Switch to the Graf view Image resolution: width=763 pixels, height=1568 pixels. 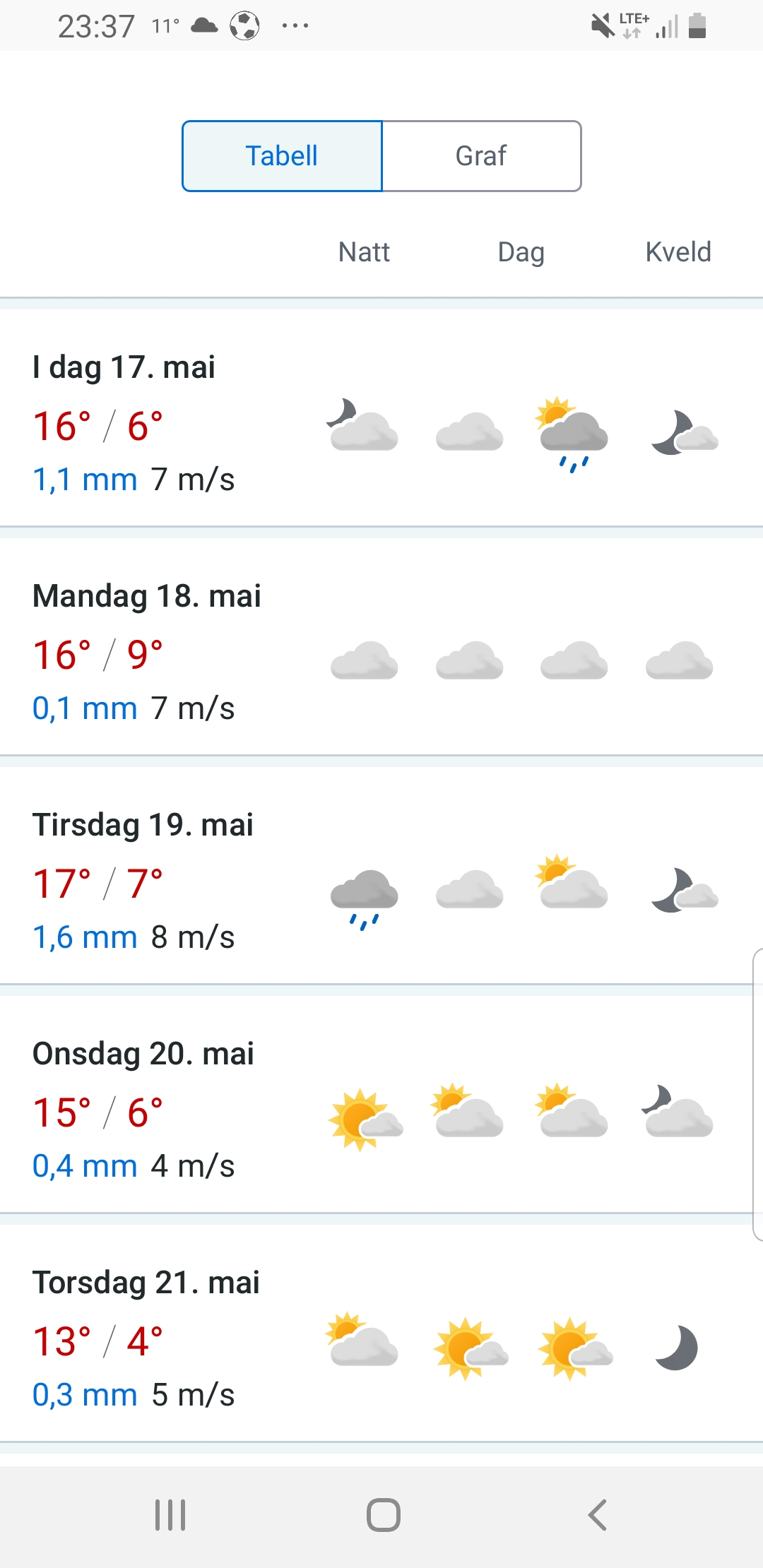pos(481,156)
